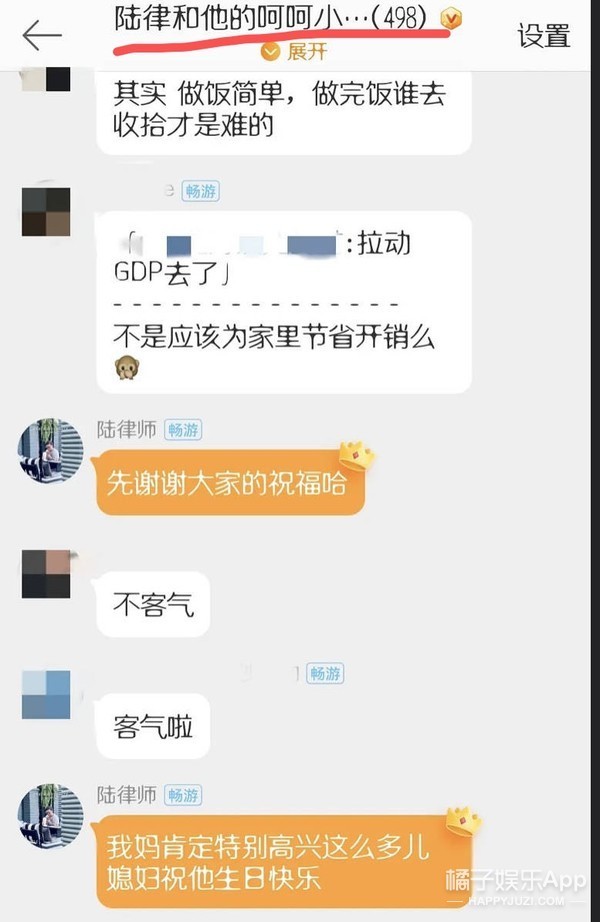This screenshot has height=922, width=600.
Task: Open the avatar beside the 拉动GDP去了 reply
Action: point(46,211)
